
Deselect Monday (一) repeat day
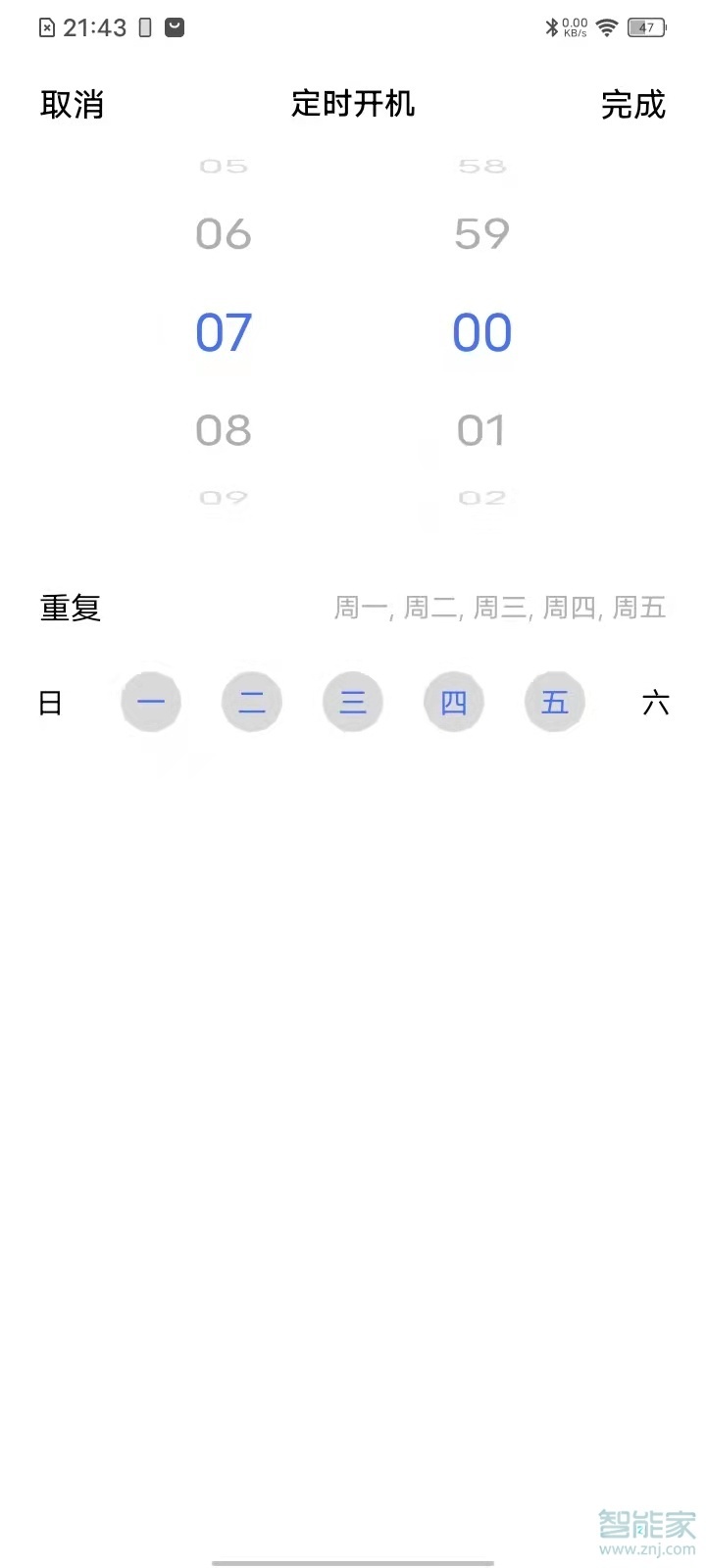point(151,703)
